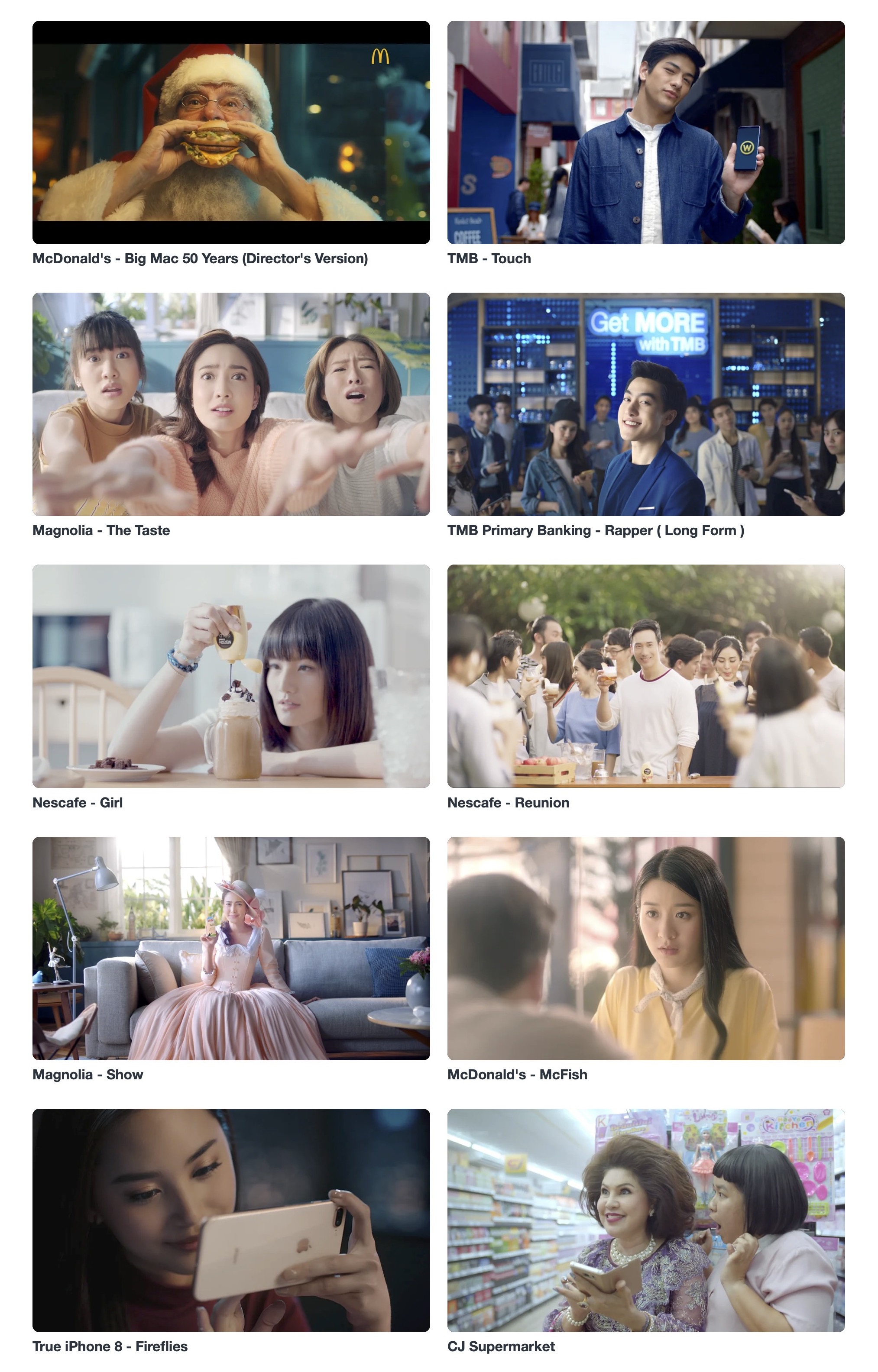
Task: Open the Nescafe - Girl video
Action: click(231, 676)
